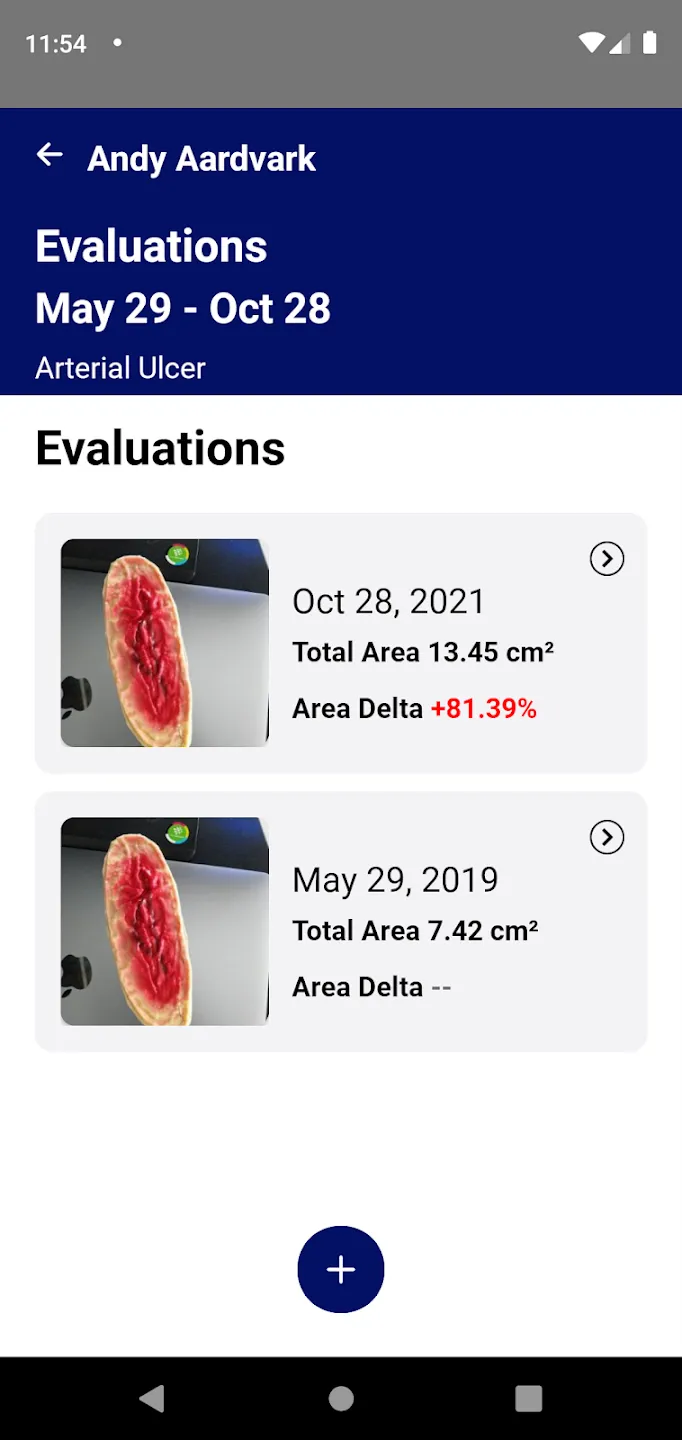Image resolution: width=682 pixels, height=1440 pixels.
Task: Add a new evaluation with plus button
Action: [341, 1269]
